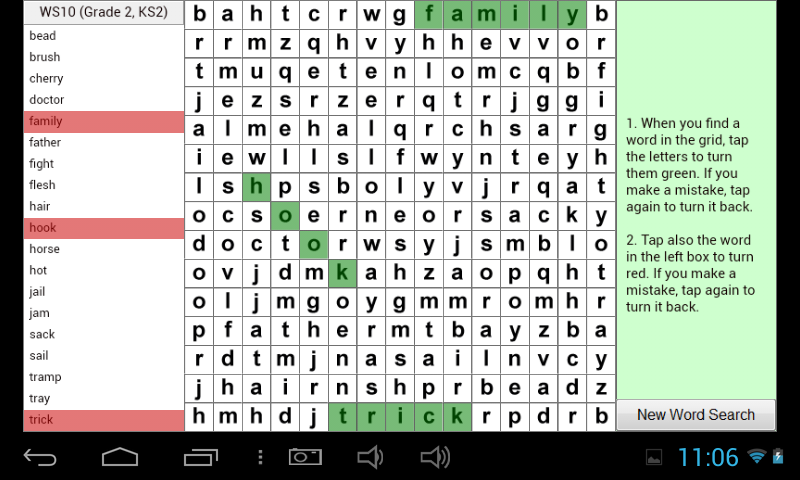
Task: Tap 'tramp' in the word list
Action: coord(103,377)
